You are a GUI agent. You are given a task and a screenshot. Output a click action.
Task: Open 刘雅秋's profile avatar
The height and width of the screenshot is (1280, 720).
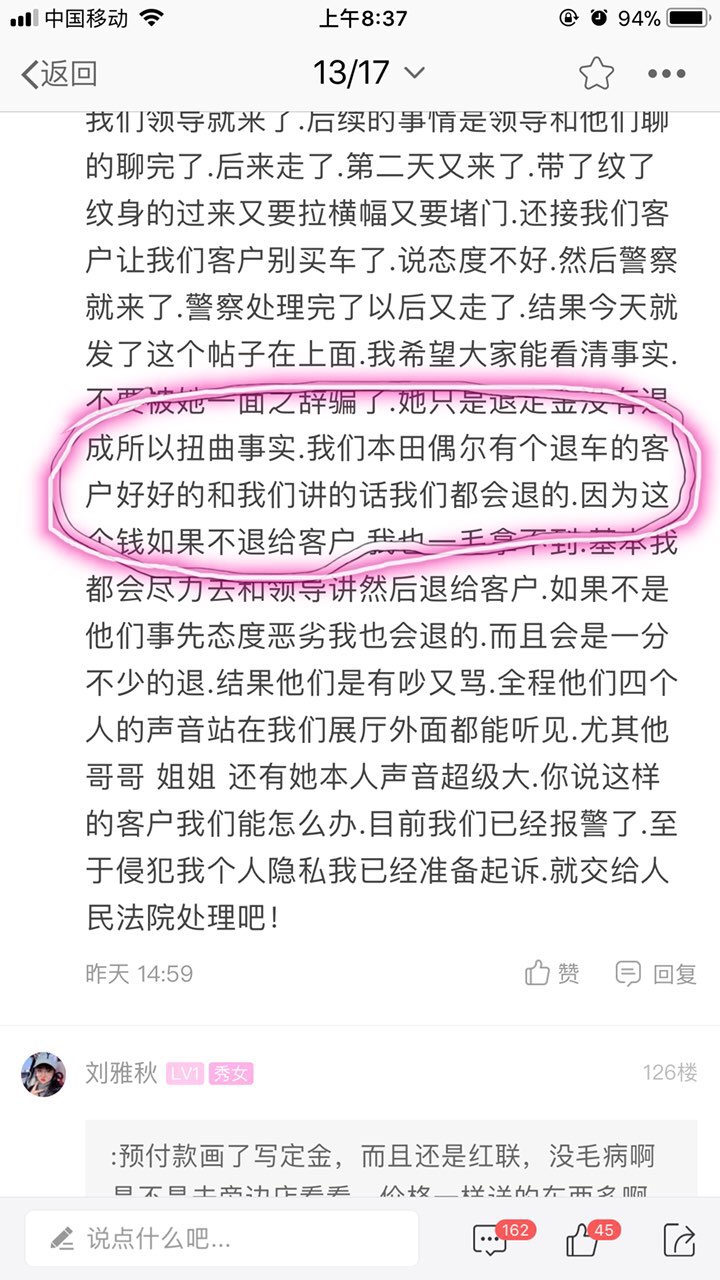[x=44, y=1074]
